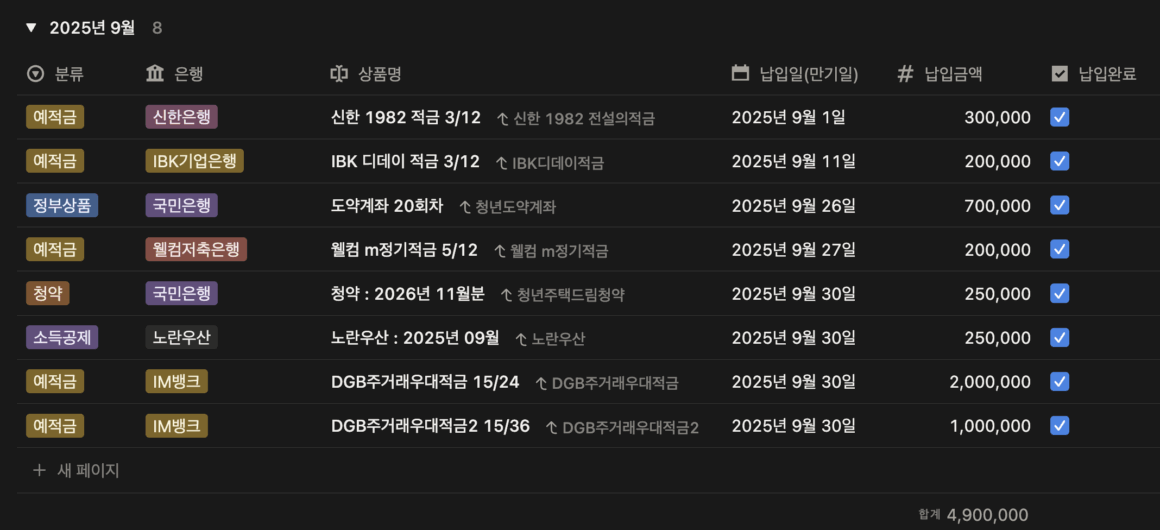
Task: Toggle the 납입완료 checkbox for 도약계좌 20회차
Action: point(1060,205)
